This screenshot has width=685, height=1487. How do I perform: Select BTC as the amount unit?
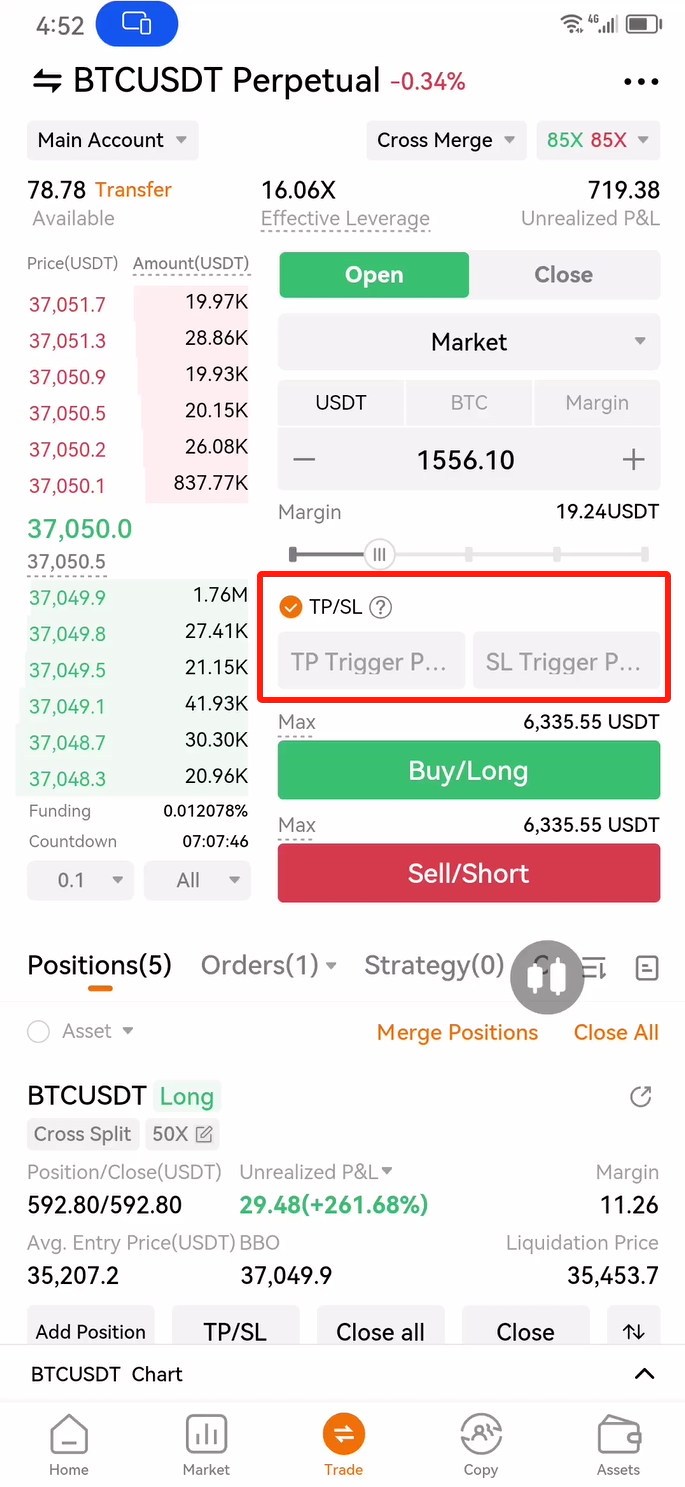[469, 403]
